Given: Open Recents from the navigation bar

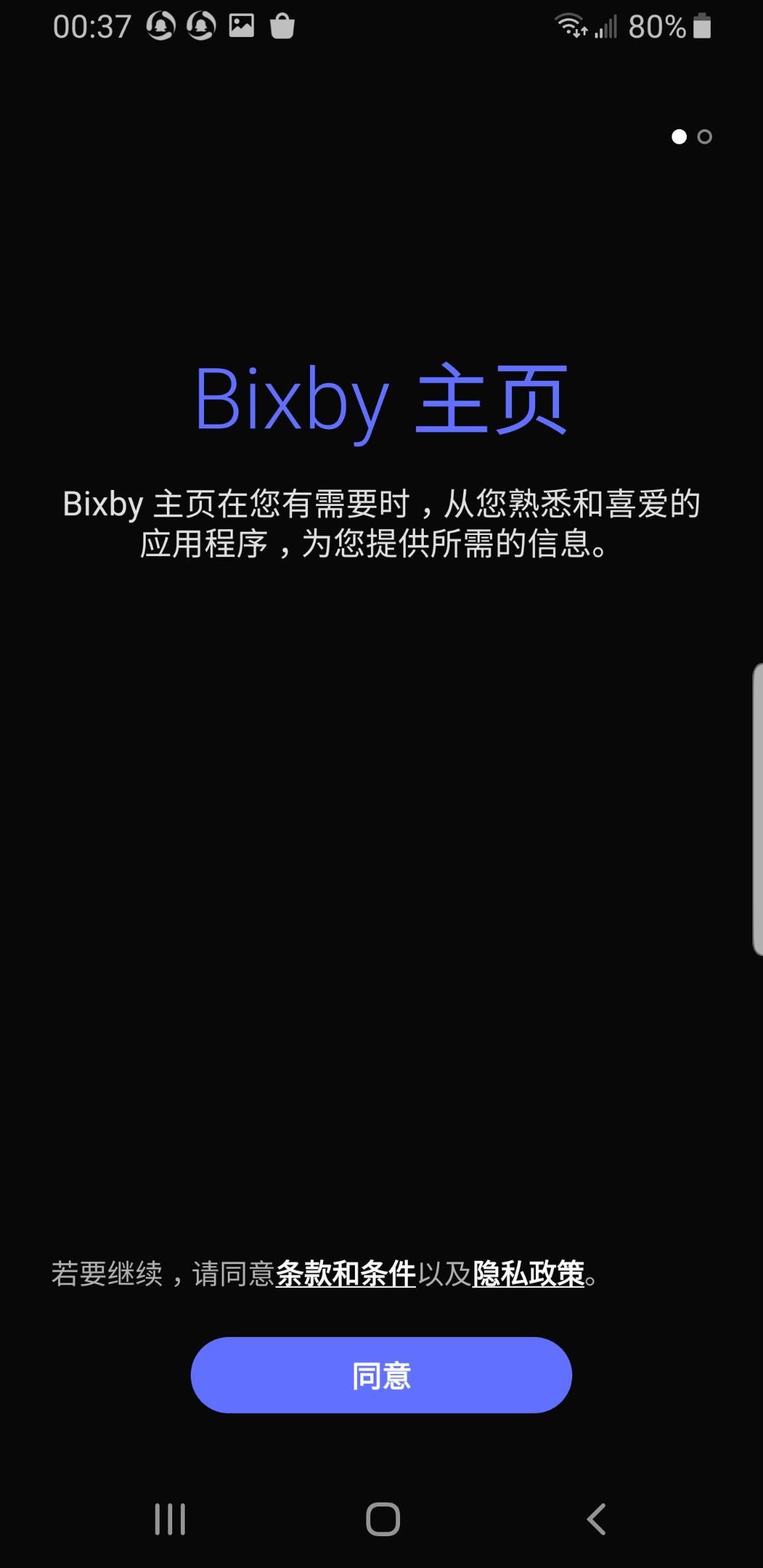Looking at the screenshot, I should pyautogui.click(x=171, y=1520).
